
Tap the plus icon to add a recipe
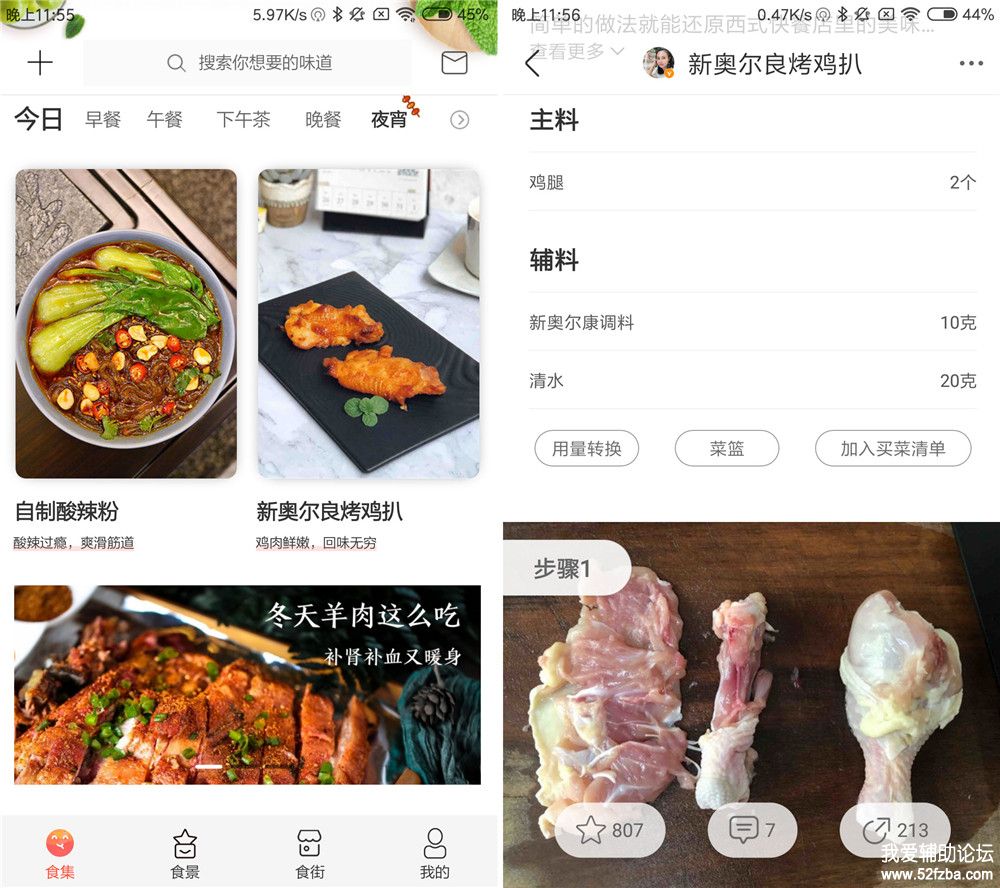(40, 63)
